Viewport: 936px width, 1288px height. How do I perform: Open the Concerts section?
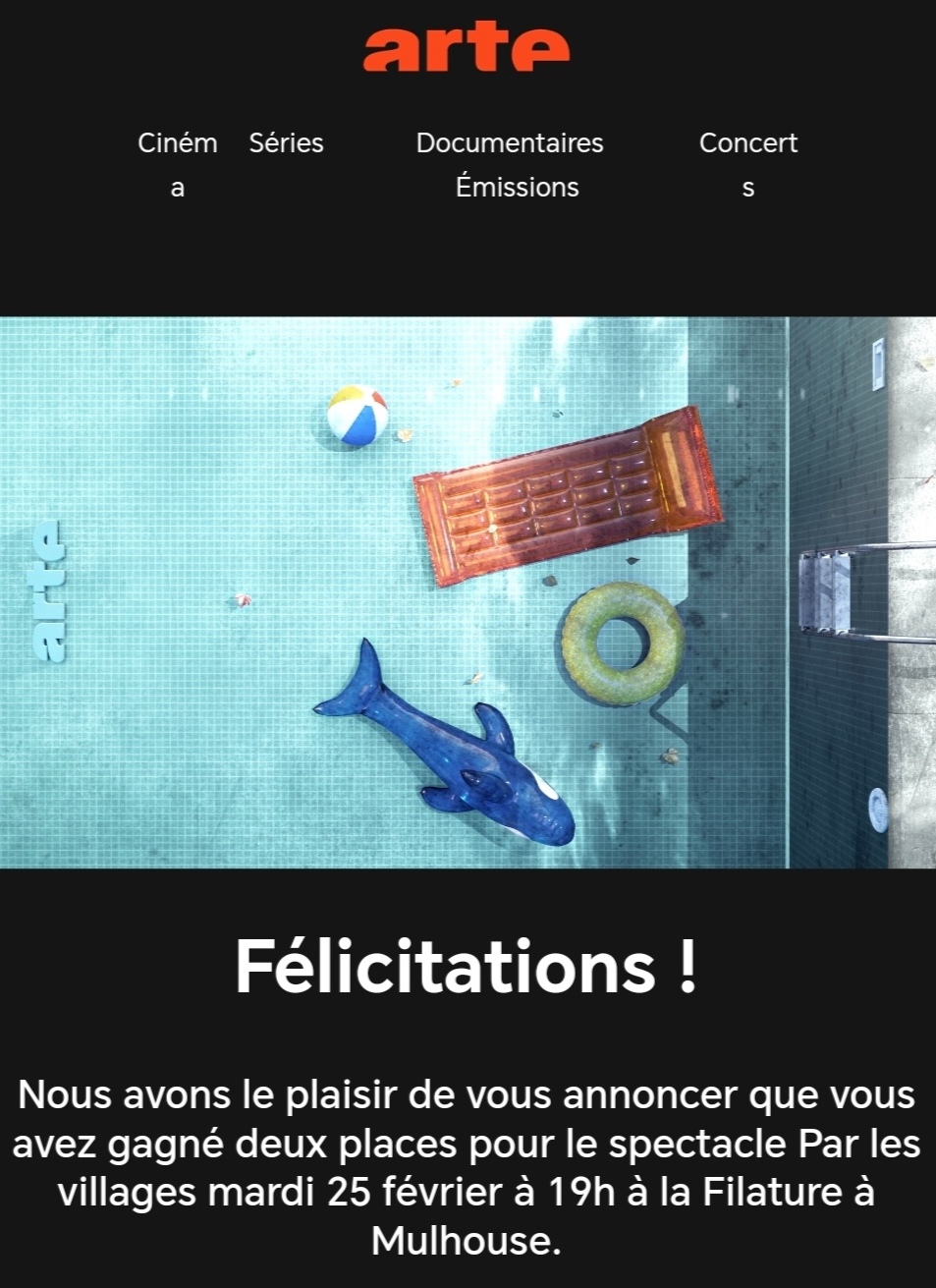747,143
